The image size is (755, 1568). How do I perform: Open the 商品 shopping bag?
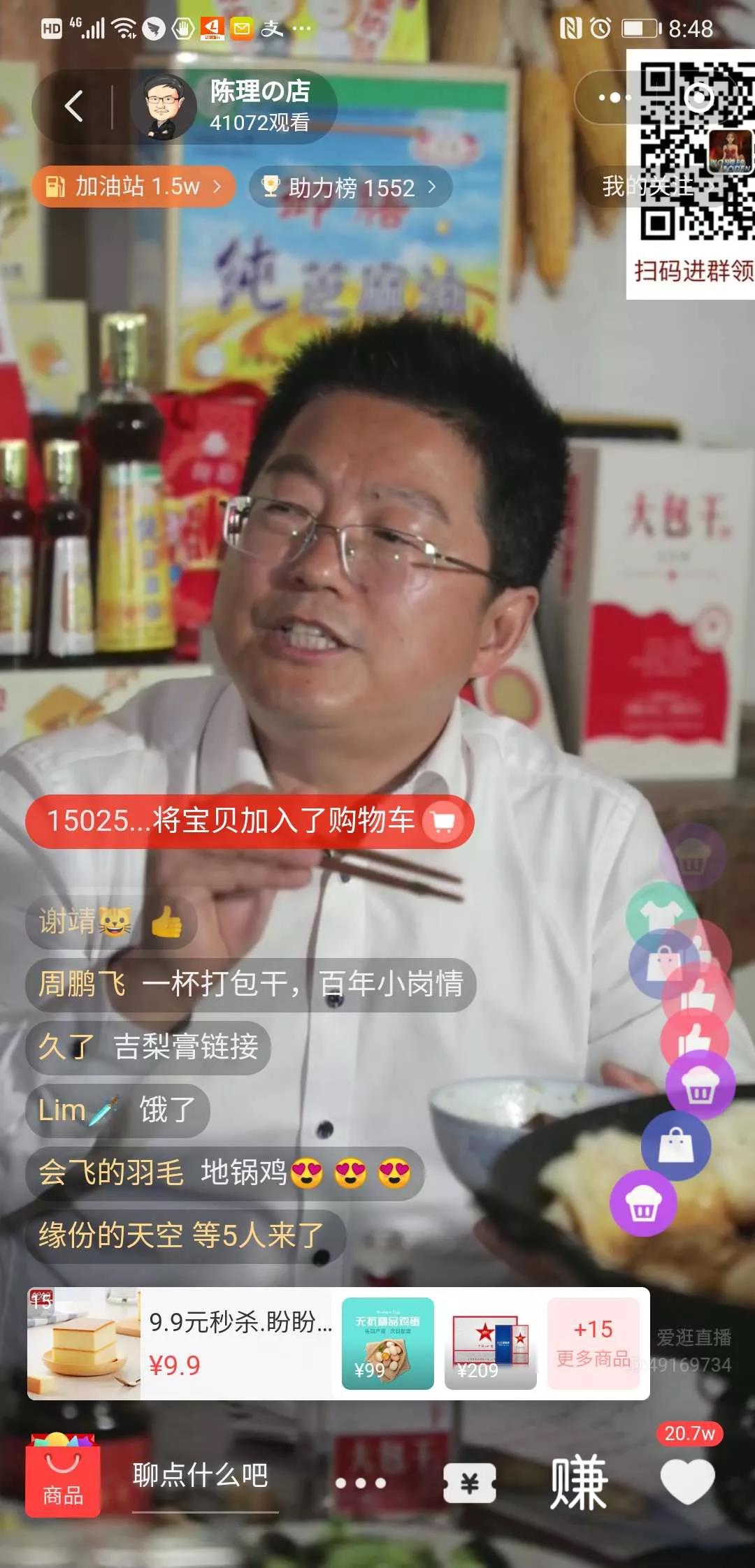point(63,1476)
